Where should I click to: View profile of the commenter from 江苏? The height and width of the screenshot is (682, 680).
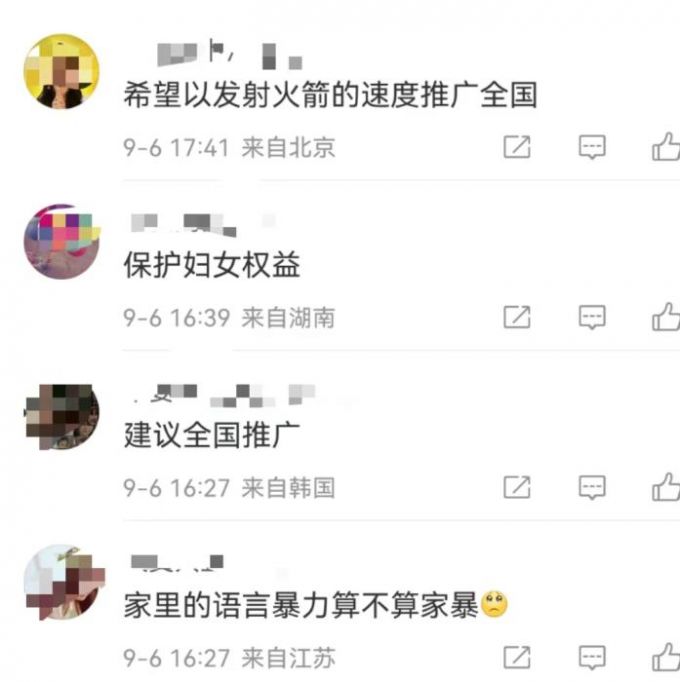point(60,583)
